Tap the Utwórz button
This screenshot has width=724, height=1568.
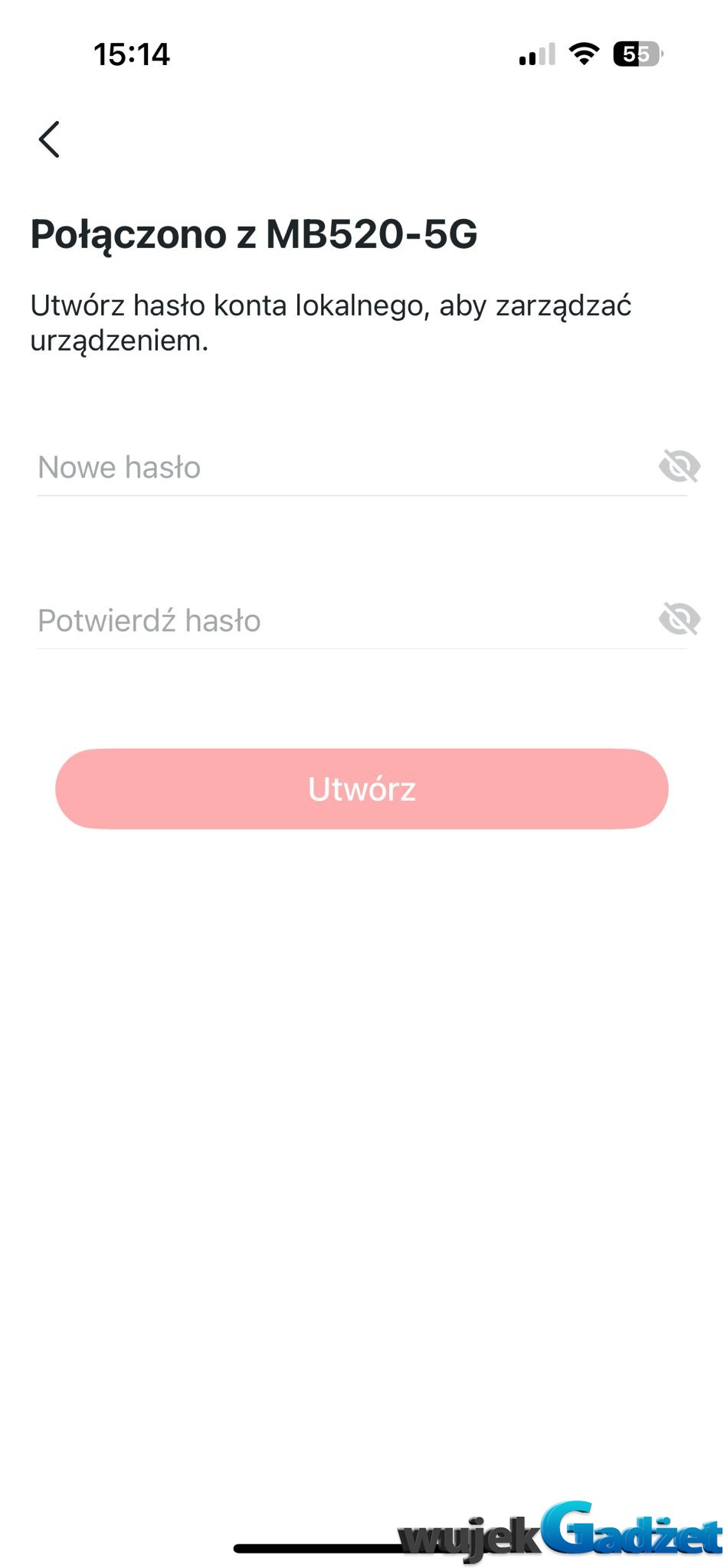pyautogui.click(x=362, y=789)
